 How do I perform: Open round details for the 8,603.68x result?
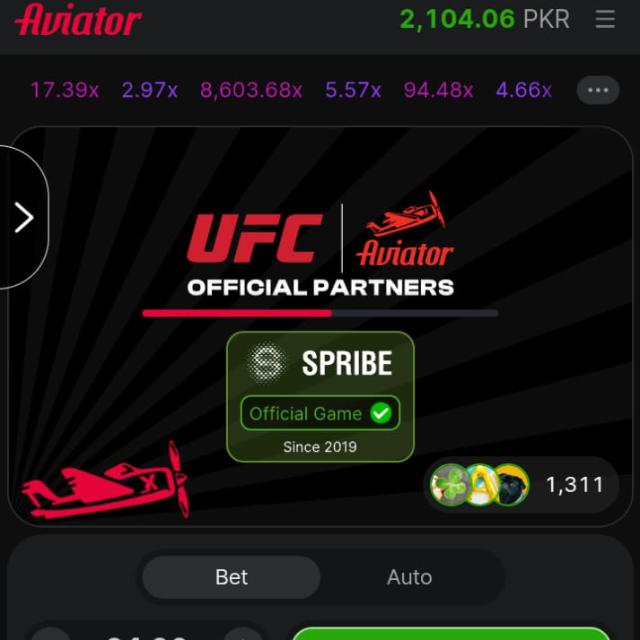click(251, 90)
